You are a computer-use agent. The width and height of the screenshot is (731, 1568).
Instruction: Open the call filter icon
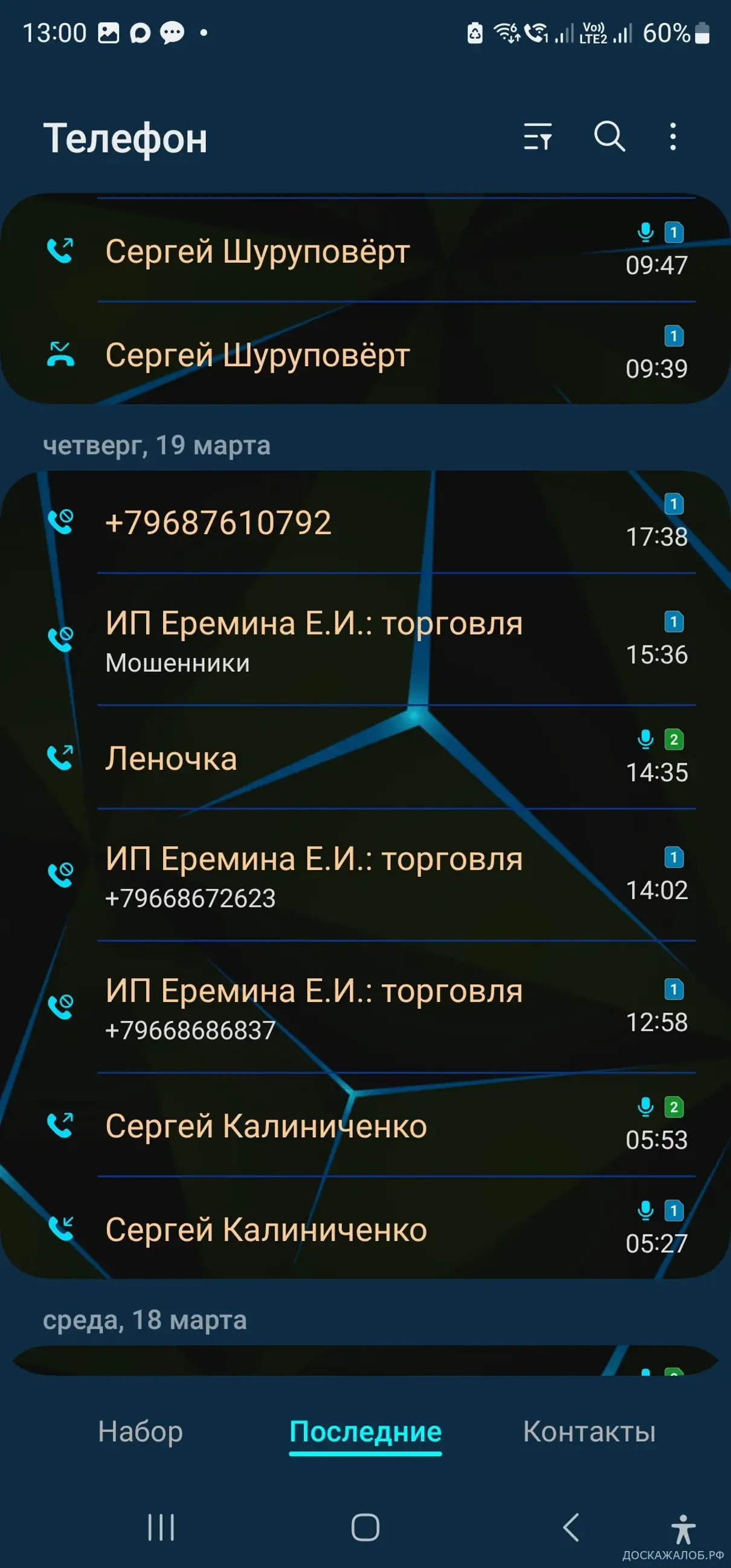pyautogui.click(x=538, y=137)
